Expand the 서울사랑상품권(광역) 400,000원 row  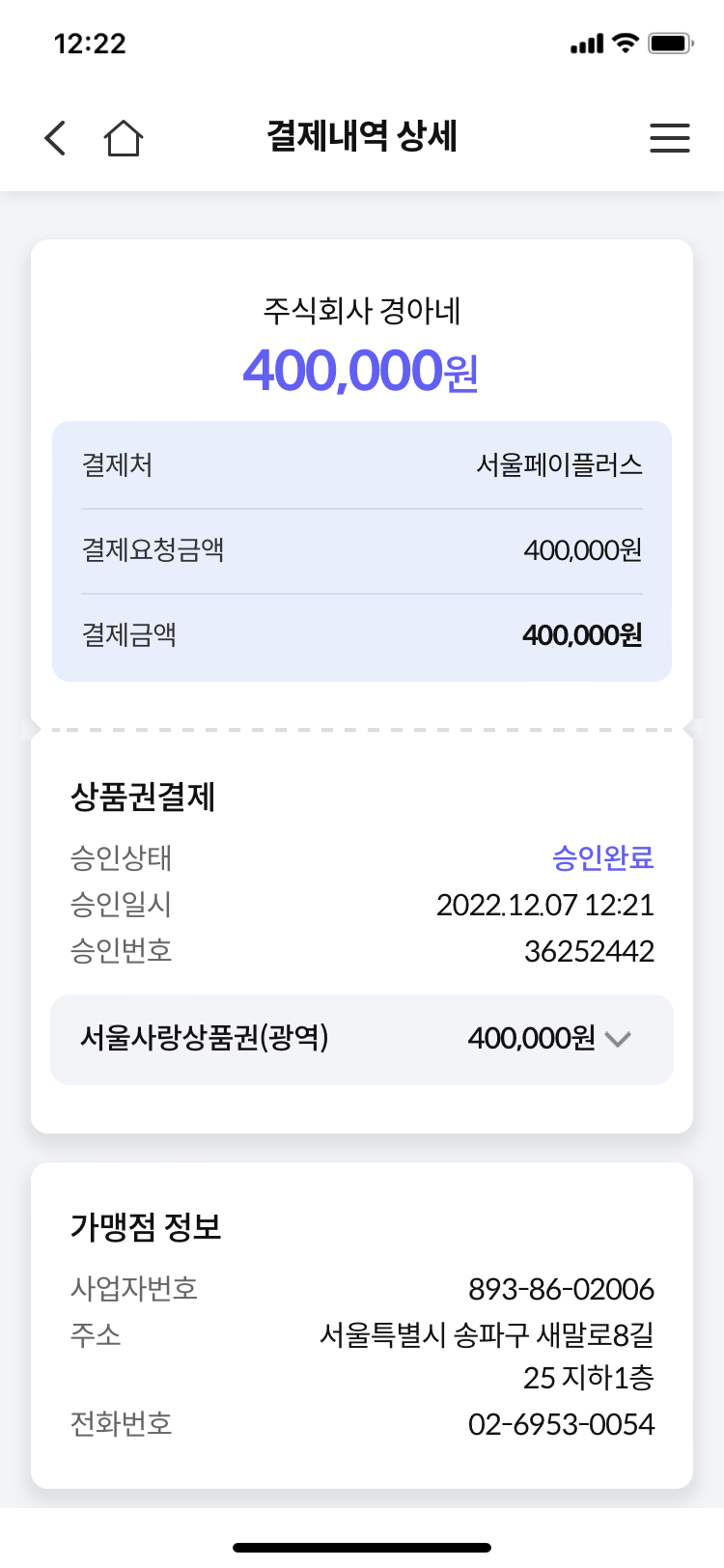pyautogui.click(x=362, y=1039)
